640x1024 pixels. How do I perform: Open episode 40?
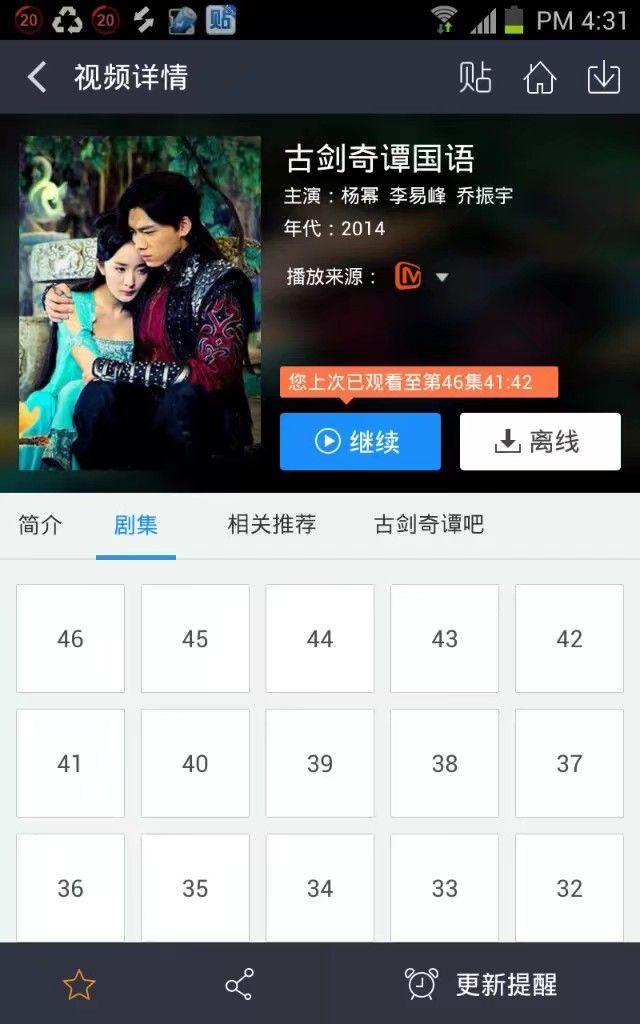click(195, 764)
